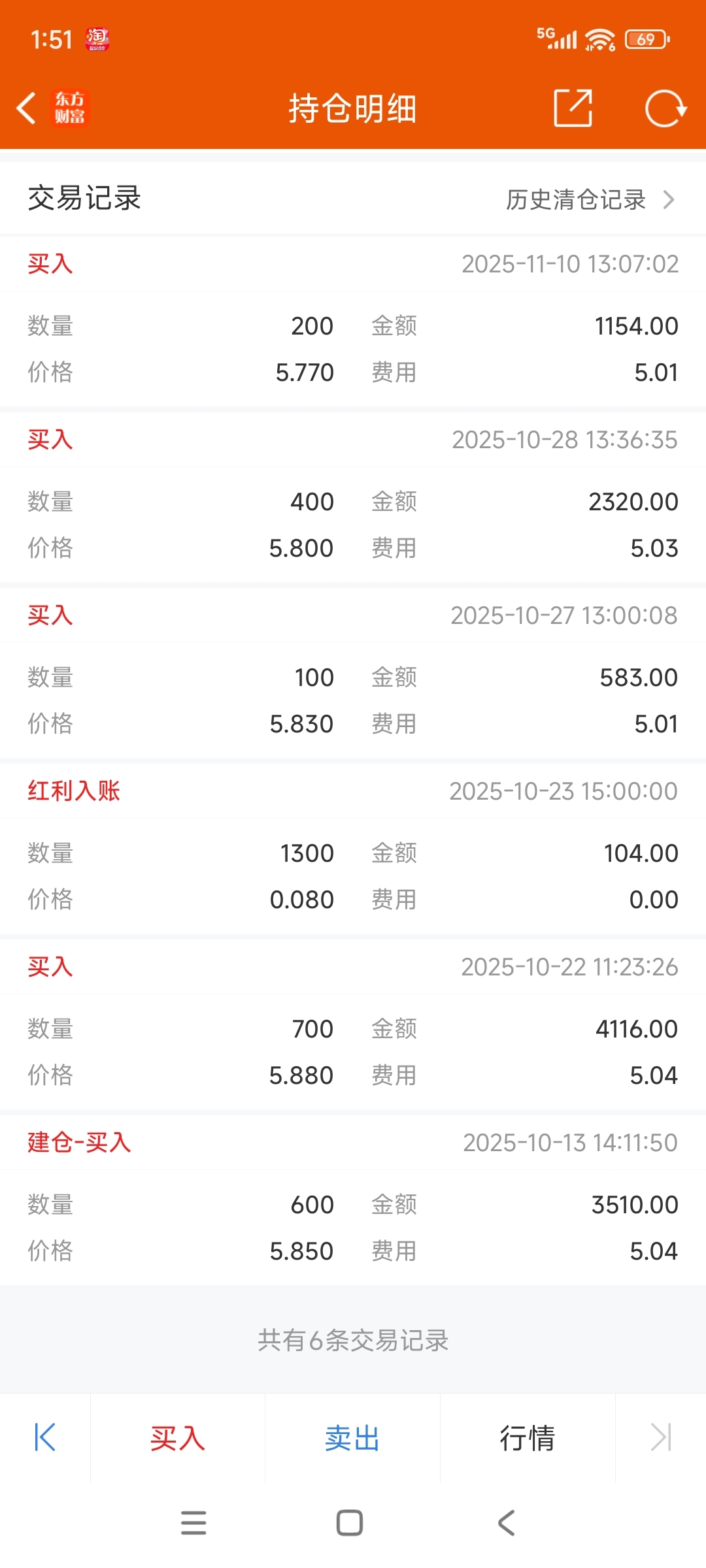Viewport: 706px width, 1568px height.
Task: Jump to the next holding with the right arrow
Action: 661,1437
